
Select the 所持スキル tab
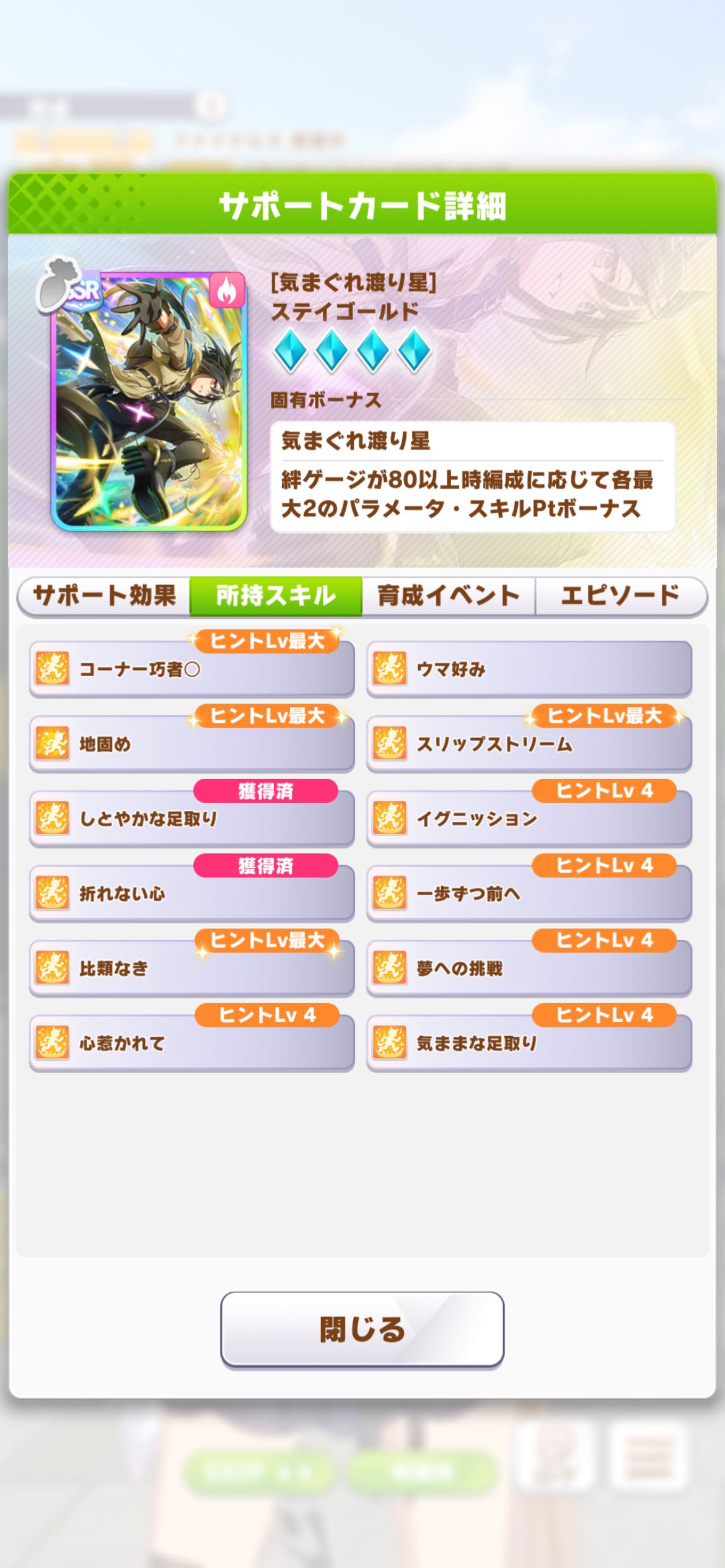coord(276,596)
